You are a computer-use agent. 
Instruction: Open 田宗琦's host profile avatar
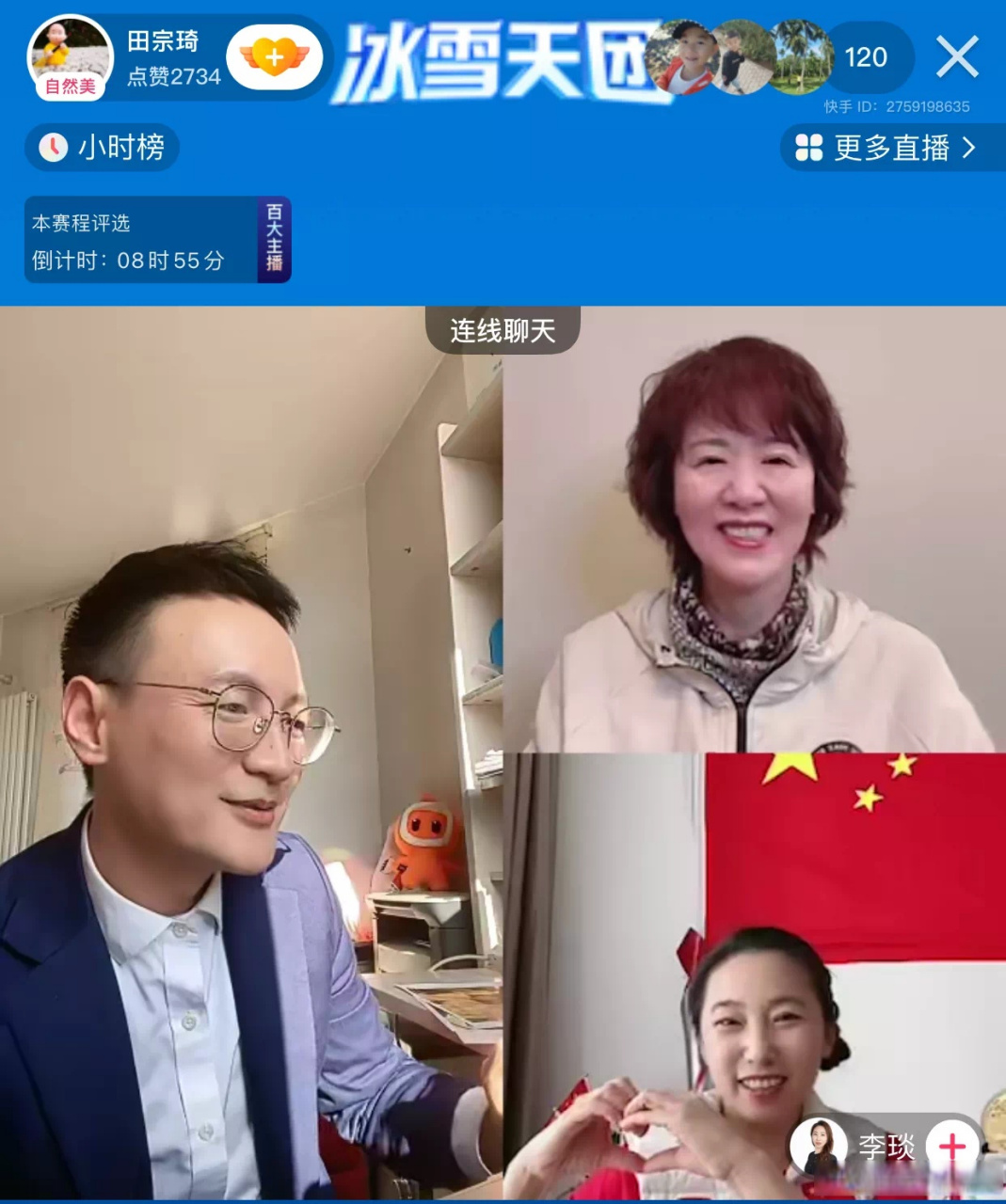pos(70,56)
